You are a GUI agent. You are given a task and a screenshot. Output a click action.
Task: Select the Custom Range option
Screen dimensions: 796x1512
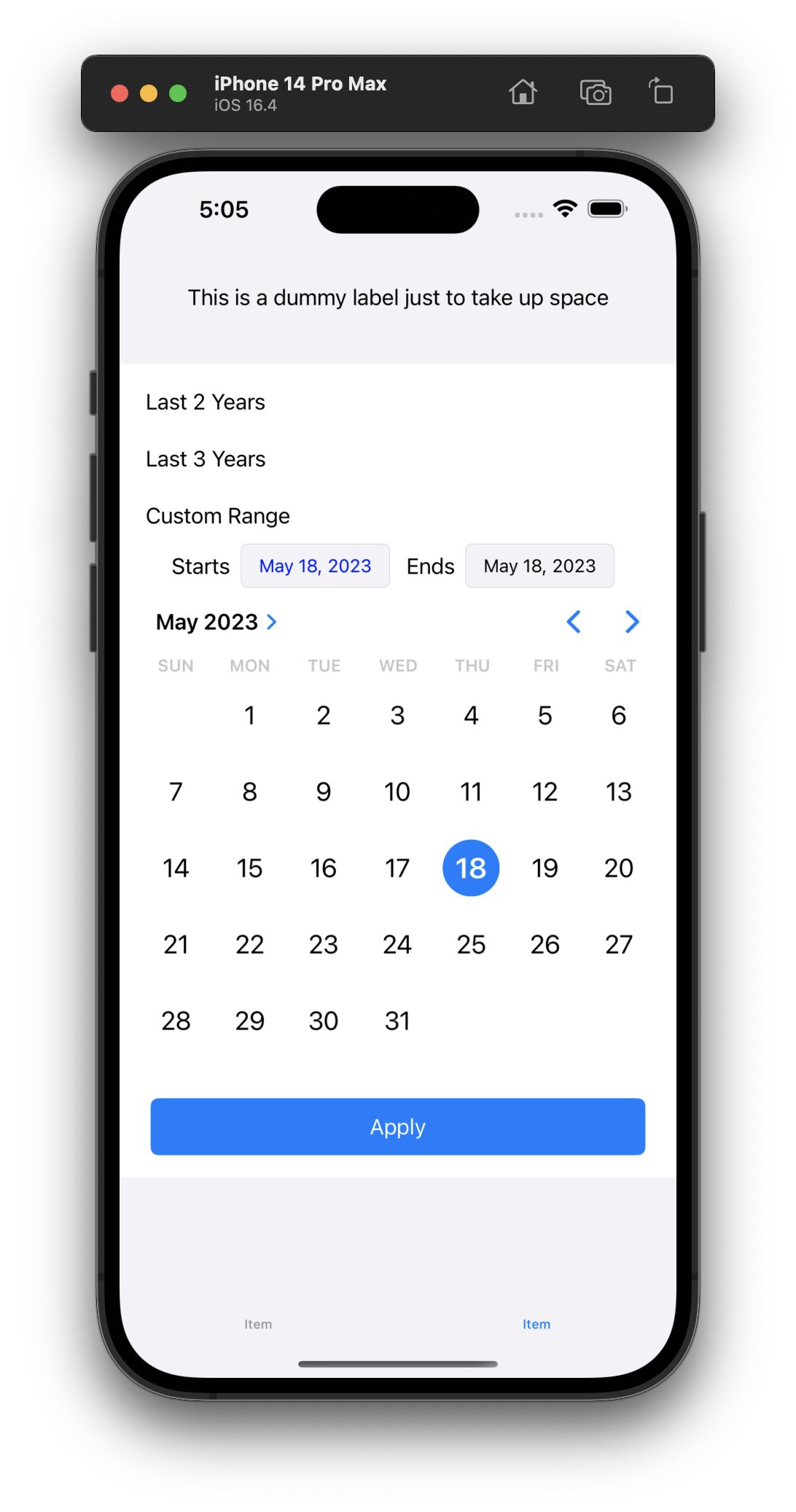tap(218, 516)
